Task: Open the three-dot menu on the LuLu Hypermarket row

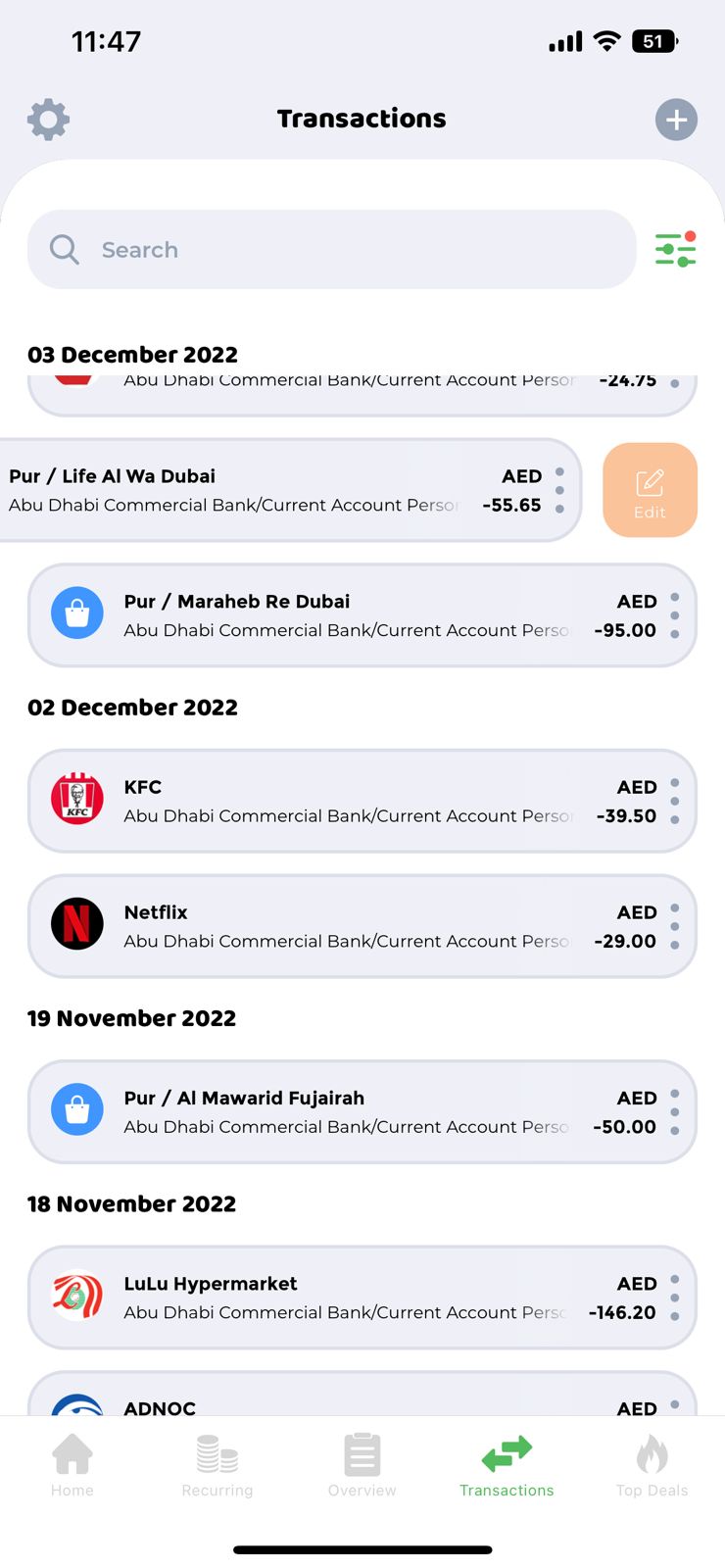Action: [675, 1298]
